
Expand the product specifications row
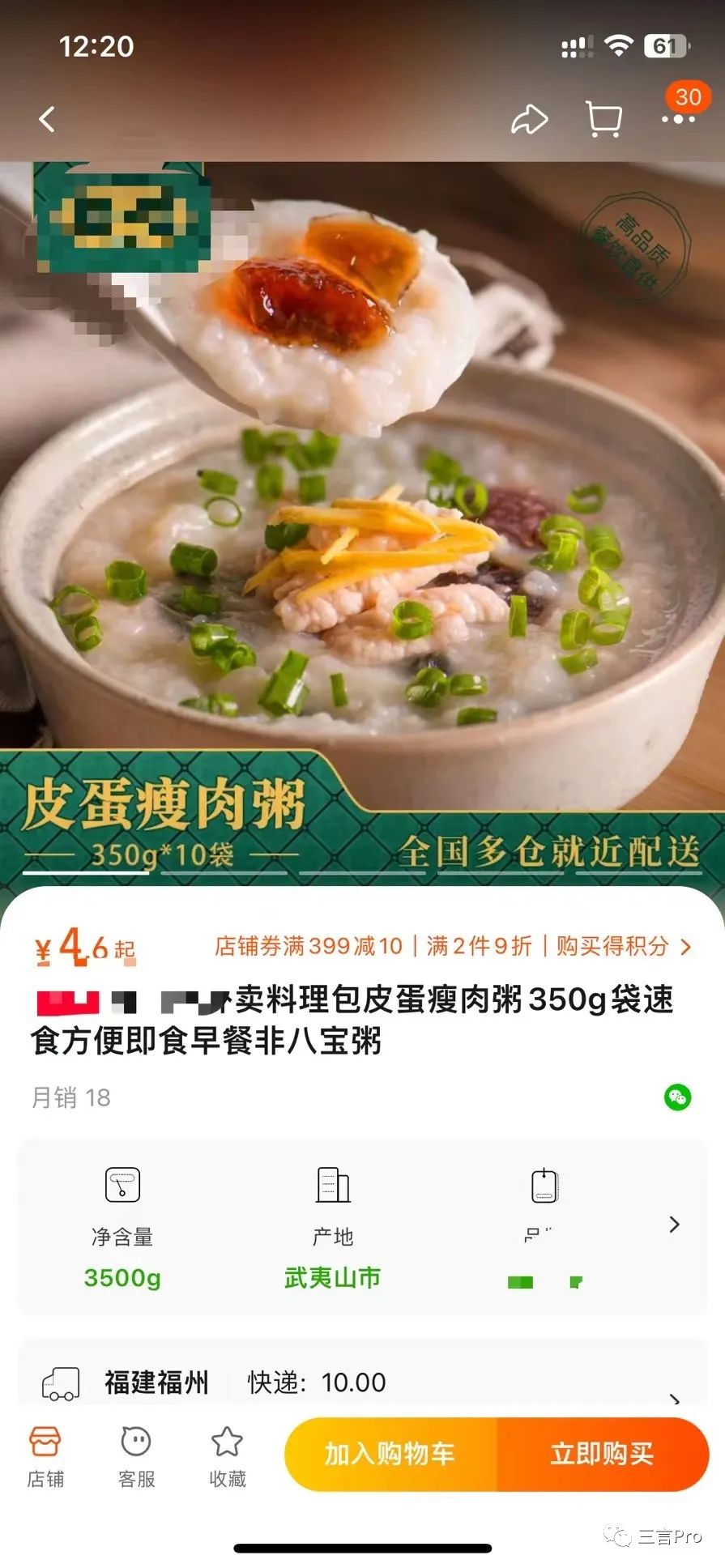pos(674,1224)
